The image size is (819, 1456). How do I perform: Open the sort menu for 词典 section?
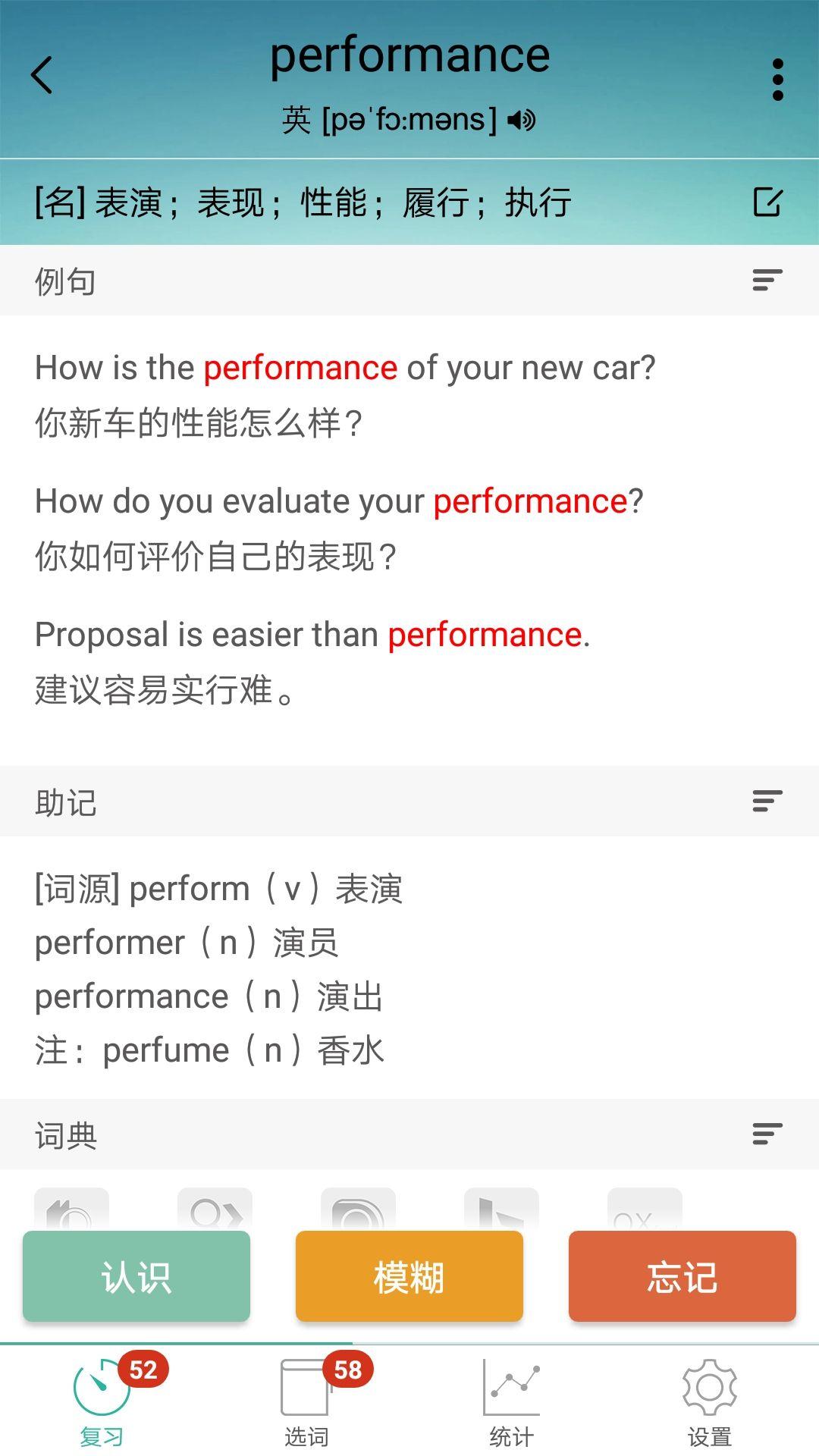[x=767, y=1134]
